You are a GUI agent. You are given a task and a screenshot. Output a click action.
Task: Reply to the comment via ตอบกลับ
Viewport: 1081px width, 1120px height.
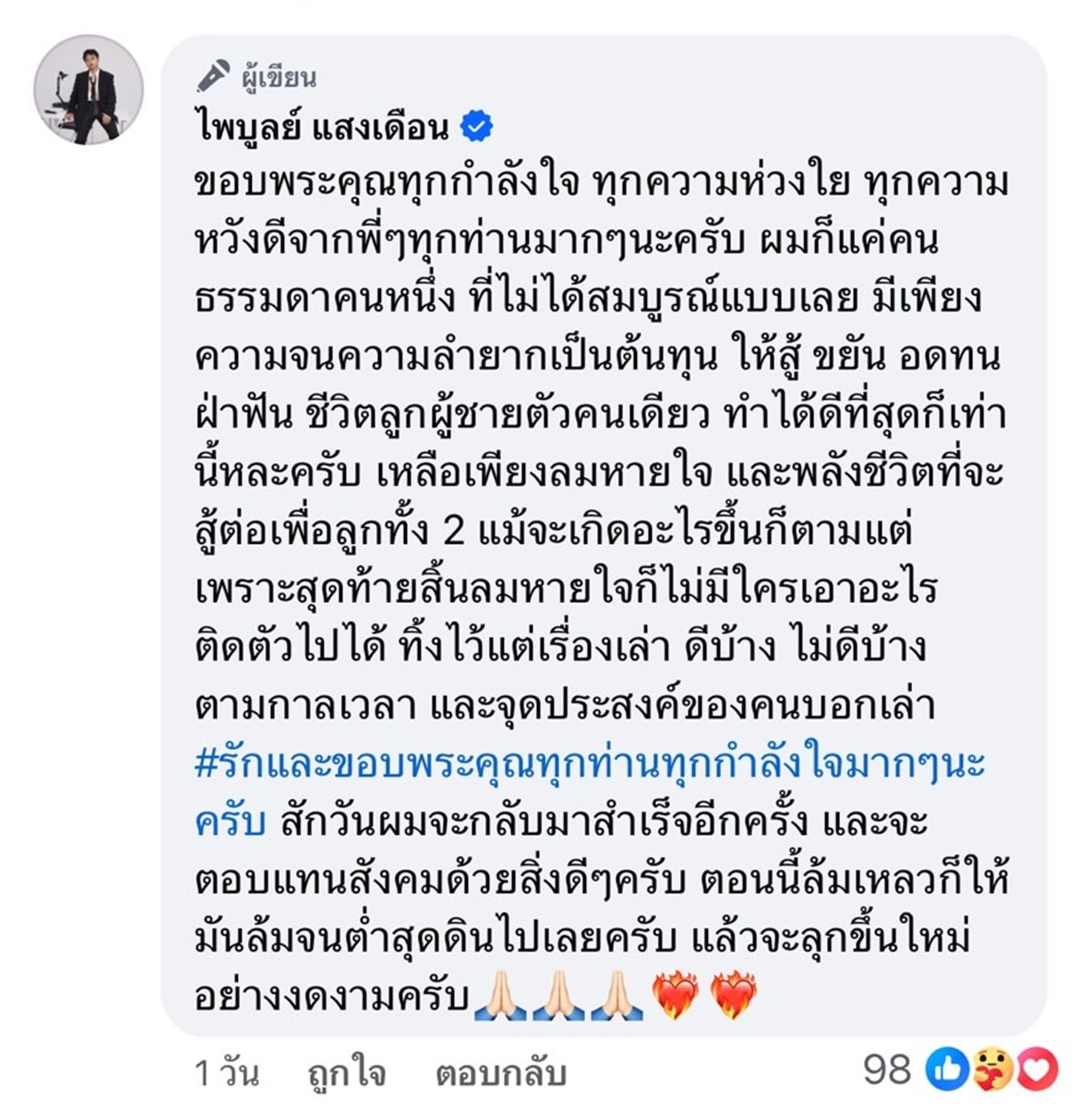click(500, 1073)
